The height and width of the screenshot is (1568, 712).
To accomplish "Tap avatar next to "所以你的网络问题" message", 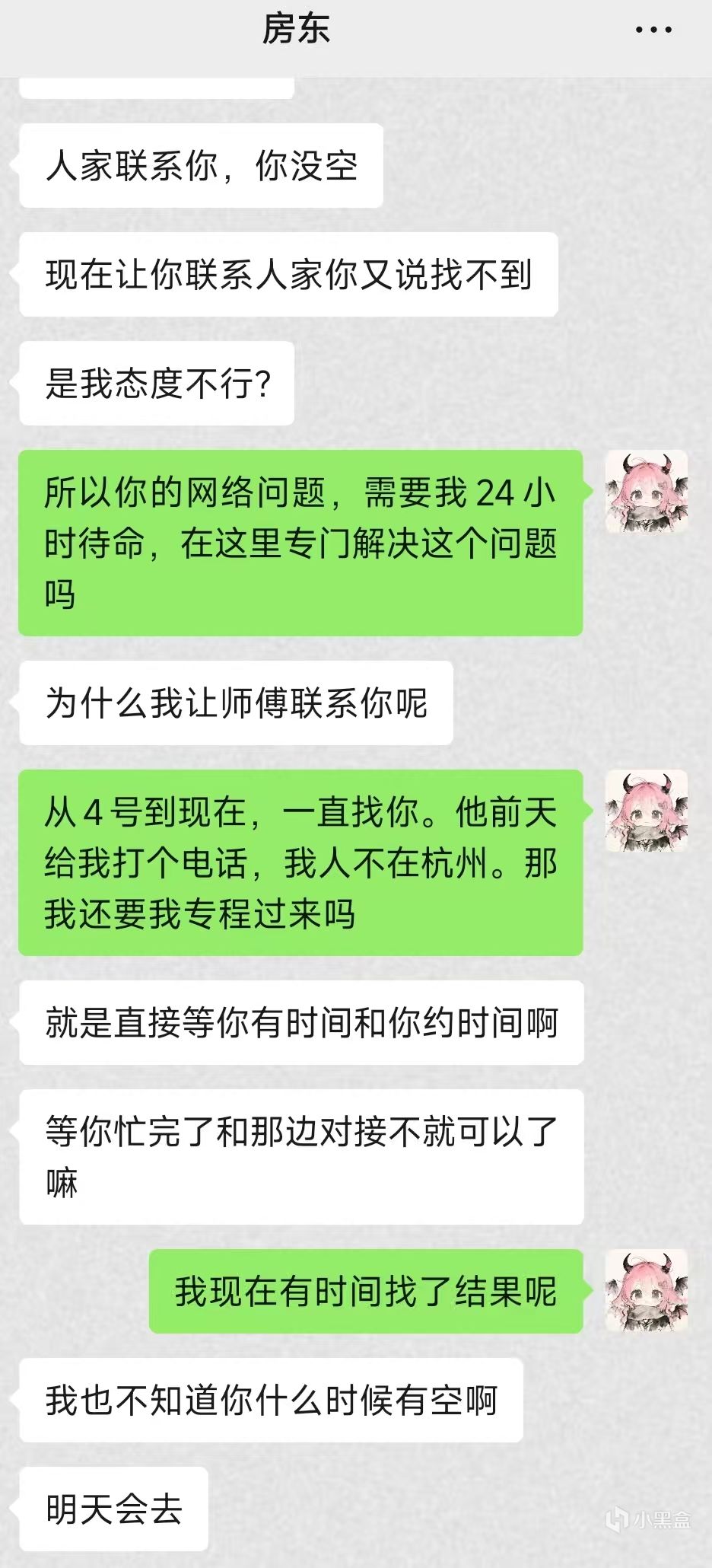I will pos(646,491).
